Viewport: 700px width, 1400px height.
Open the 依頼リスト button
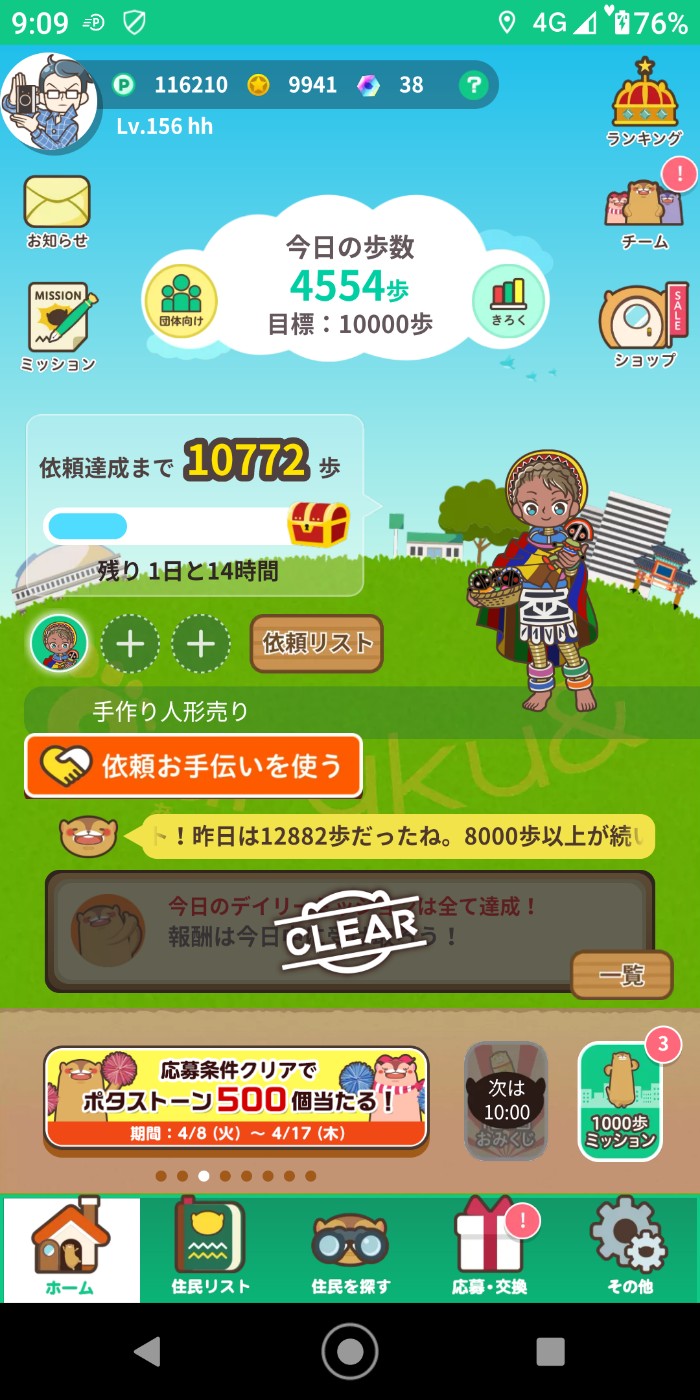317,644
